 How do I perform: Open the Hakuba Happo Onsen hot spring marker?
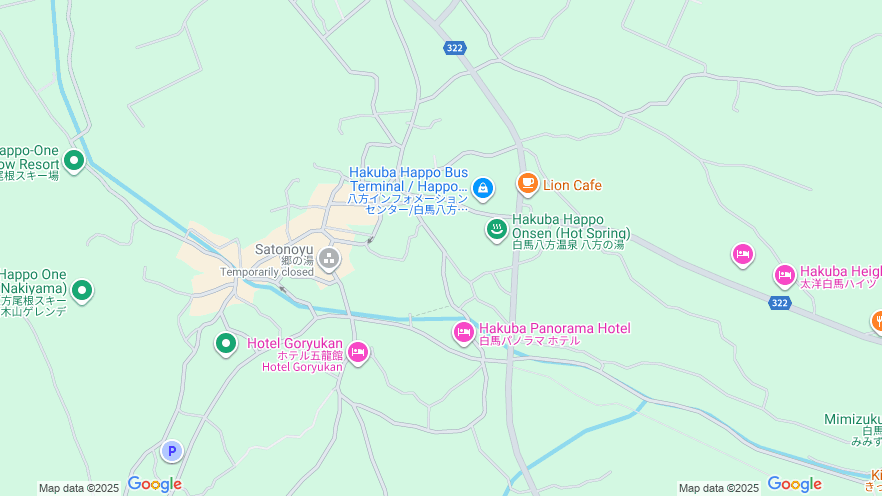pos(496,230)
